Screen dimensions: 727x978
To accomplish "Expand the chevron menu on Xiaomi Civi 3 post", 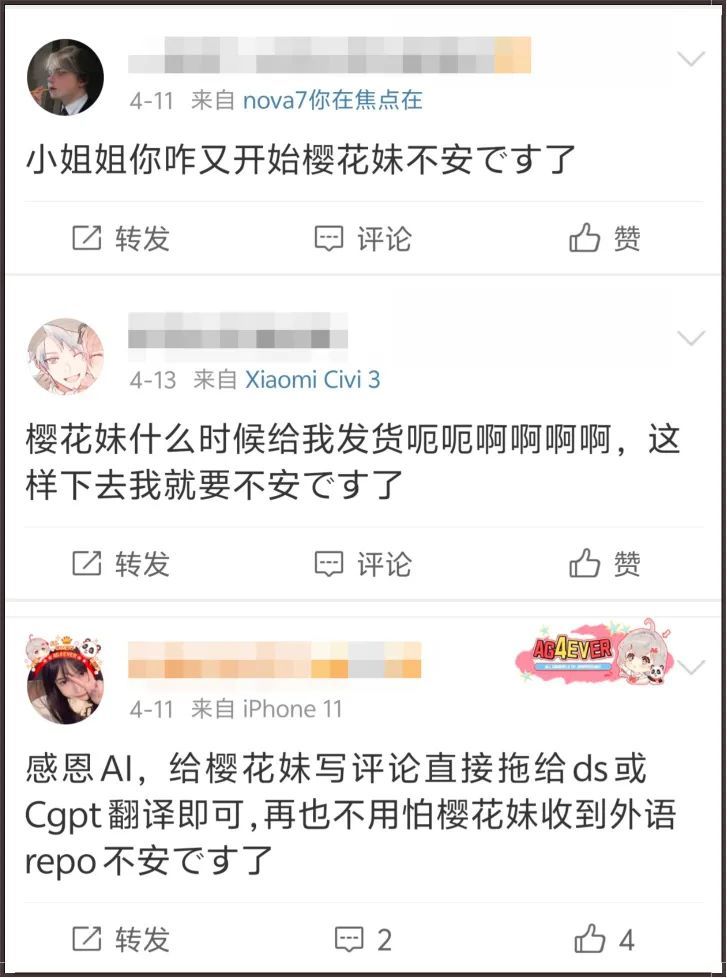I will coord(691,338).
